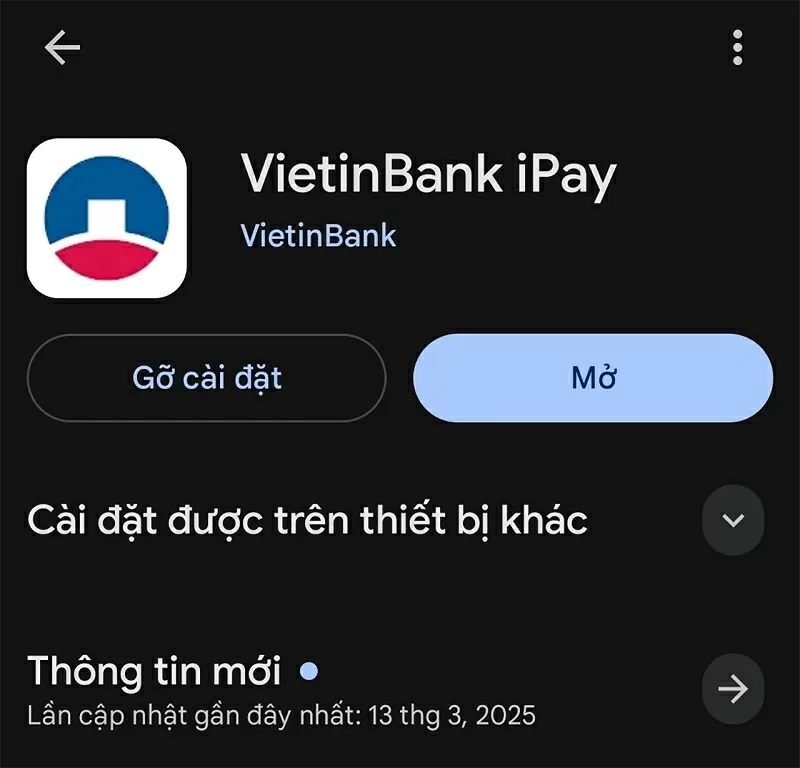Tap the Gỡ cài đặt uninstall button
The image size is (800, 768).
coord(206,378)
